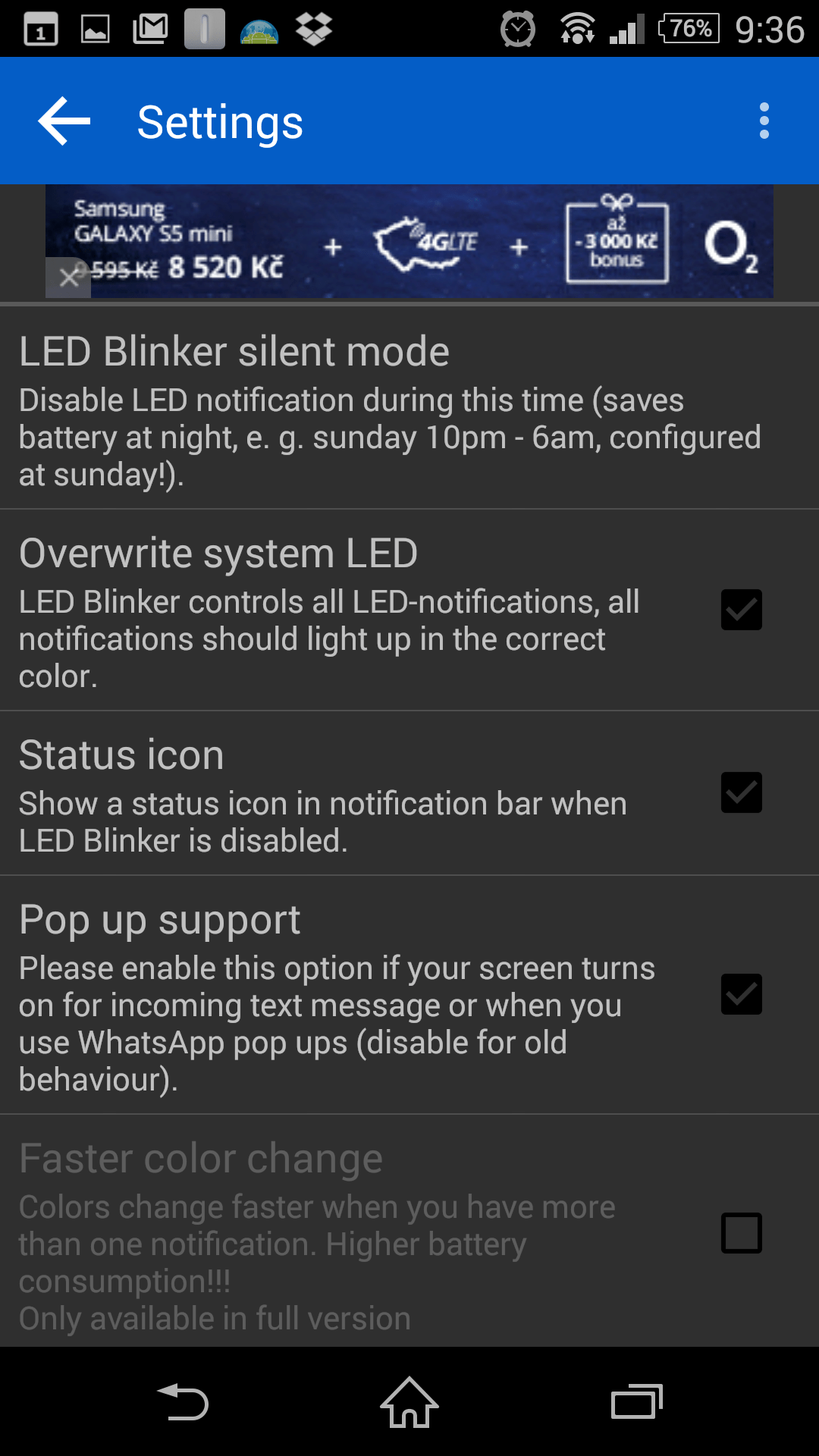Viewport: 819px width, 1456px height.
Task: Dismiss the Samsung Galaxy ad banner
Action: tap(68, 278)
